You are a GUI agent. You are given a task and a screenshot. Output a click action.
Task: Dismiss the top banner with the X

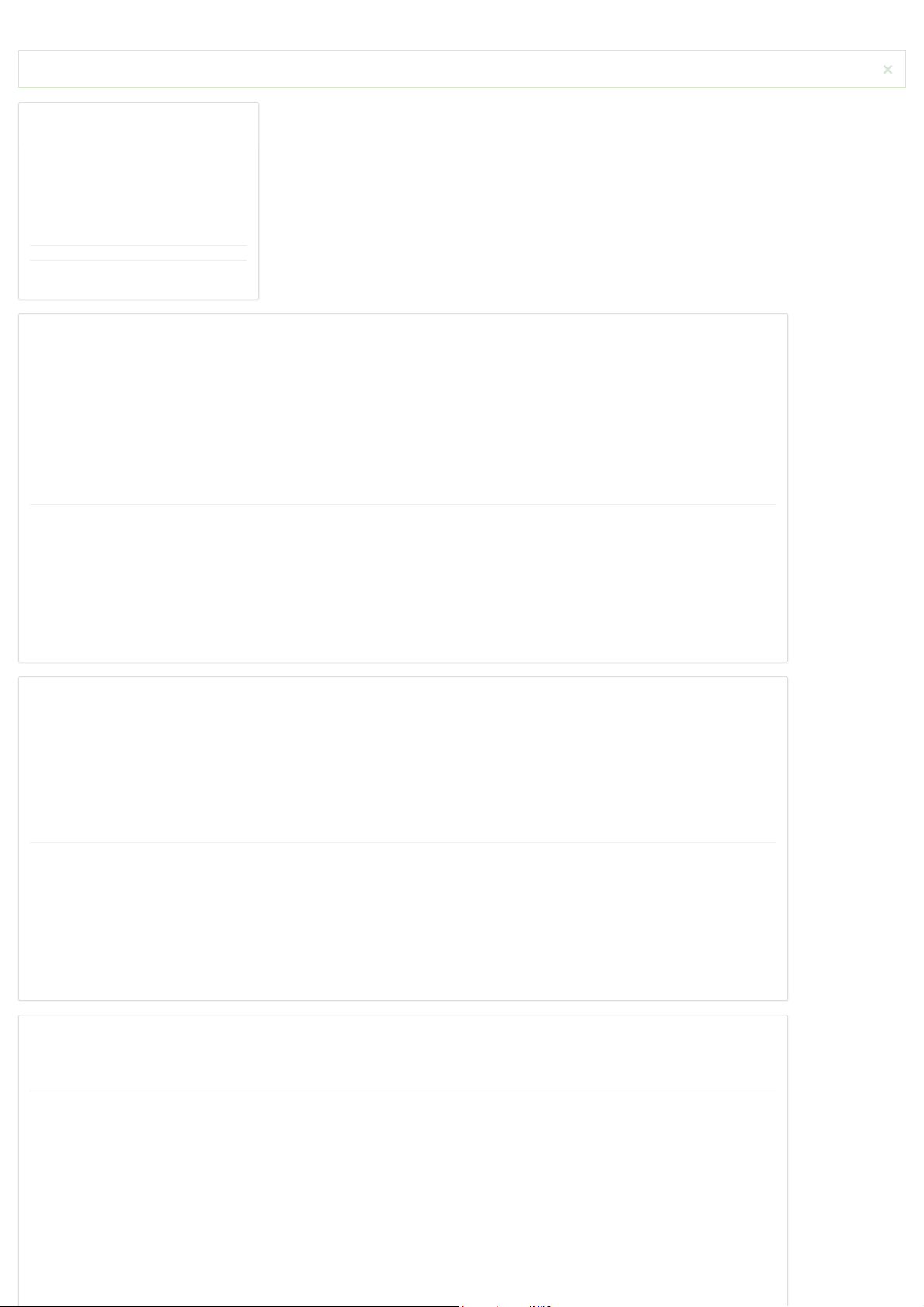click(888, 70)
